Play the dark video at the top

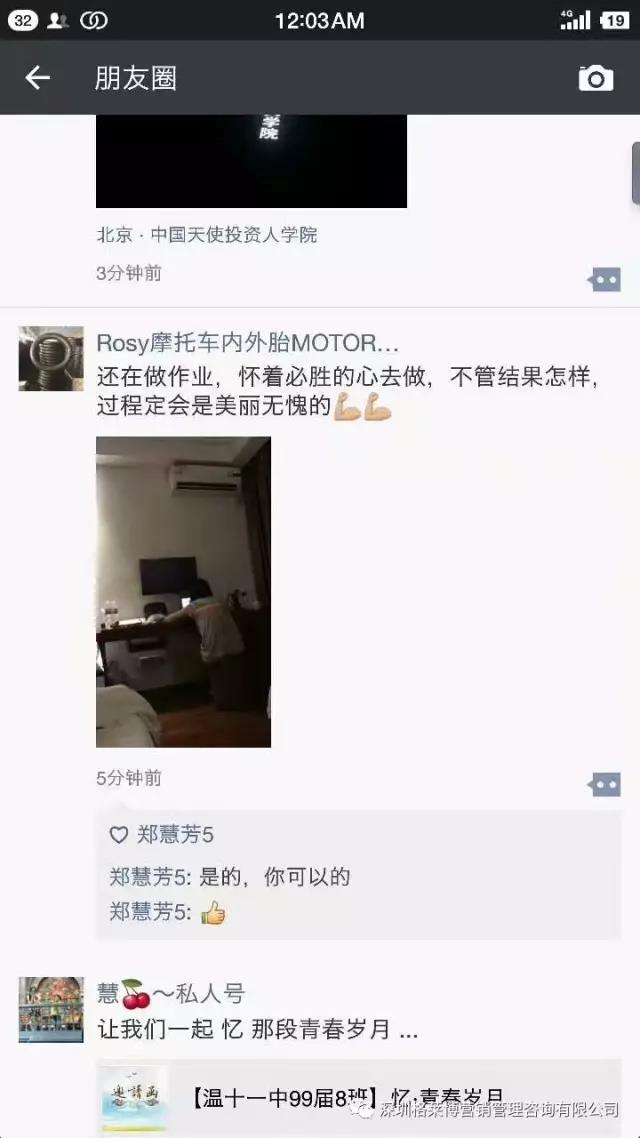tap(251, 161)
